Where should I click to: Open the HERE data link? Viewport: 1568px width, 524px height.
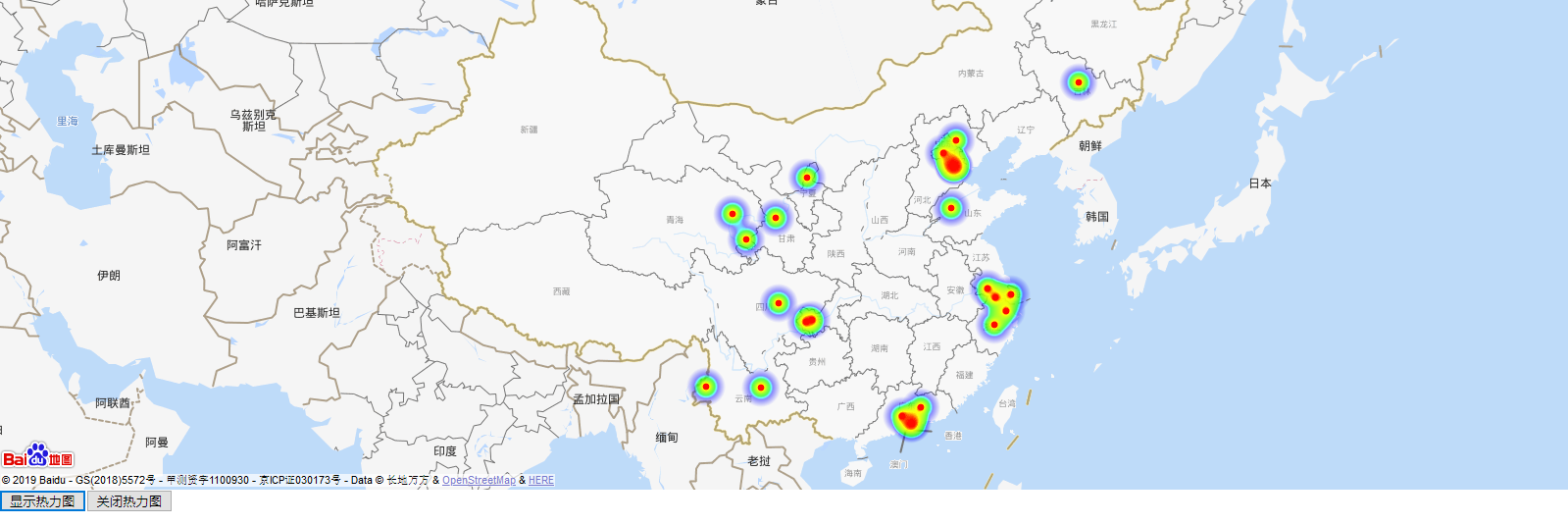pyautogui.click(x=541, y=481)
